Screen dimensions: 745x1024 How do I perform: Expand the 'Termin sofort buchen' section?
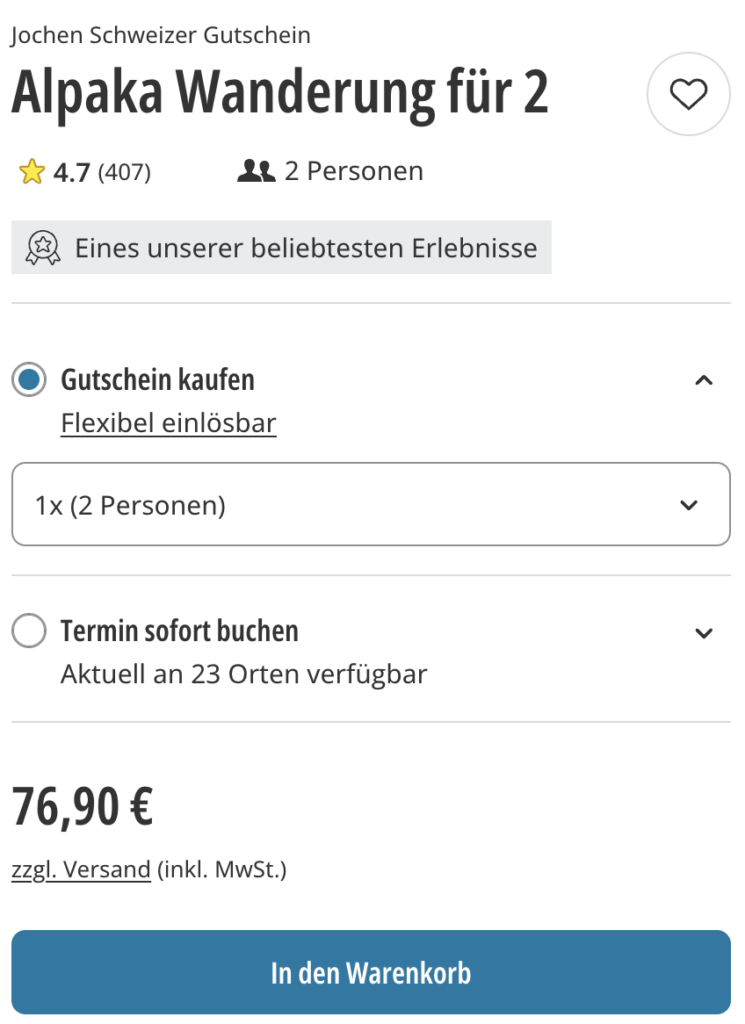coord(704,632)
